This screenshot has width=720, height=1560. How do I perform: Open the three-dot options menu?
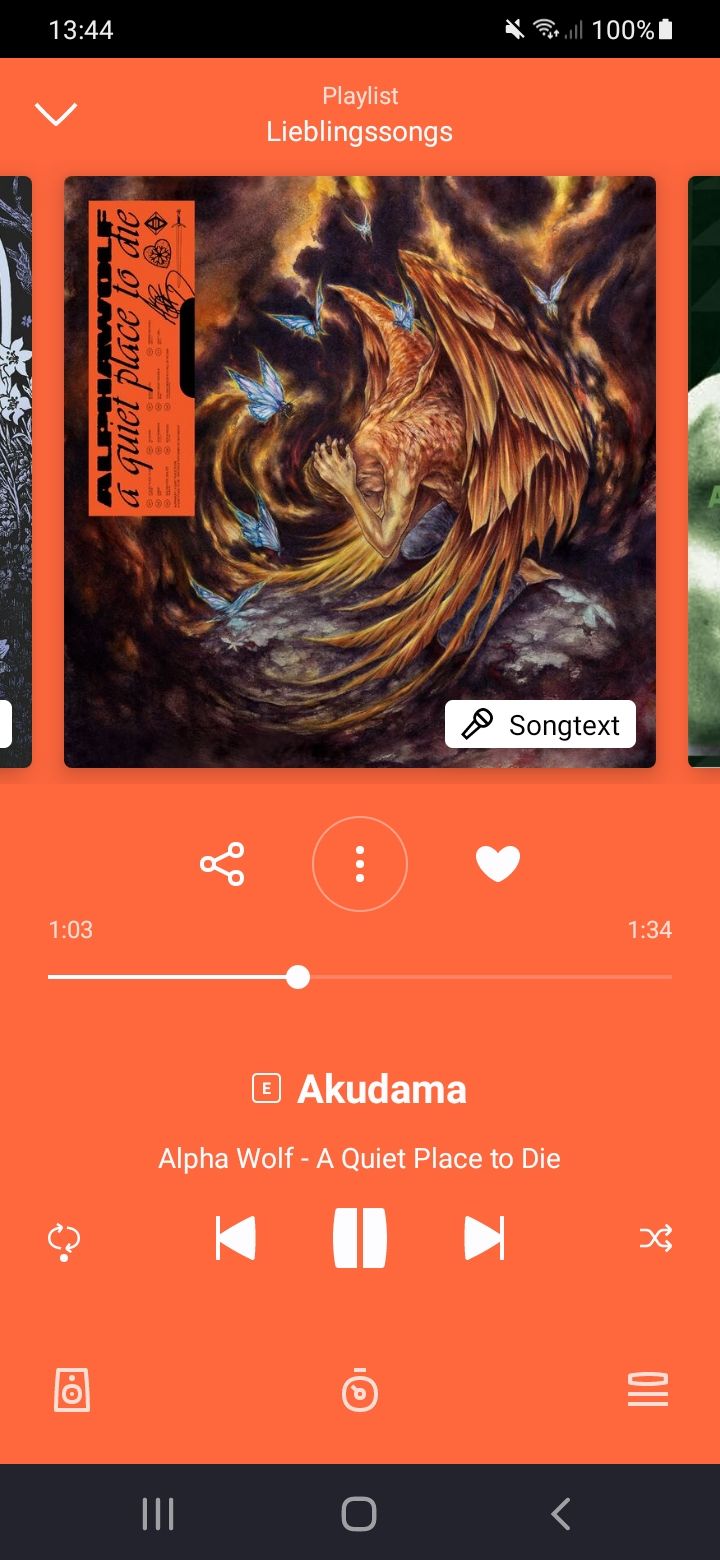click(360, 864)
